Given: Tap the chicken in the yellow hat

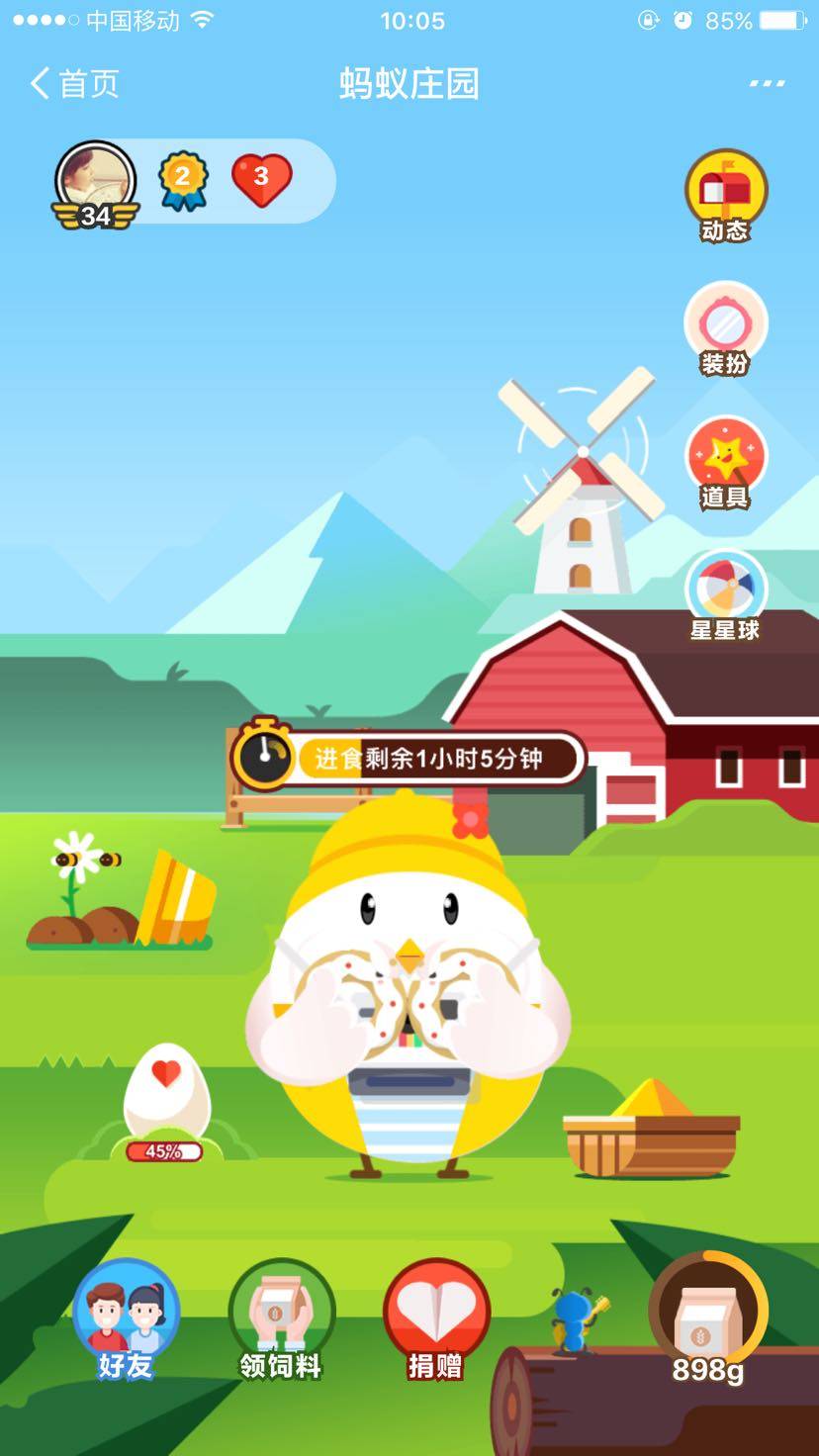Looking at the screenshot, I should click(409, 999).
